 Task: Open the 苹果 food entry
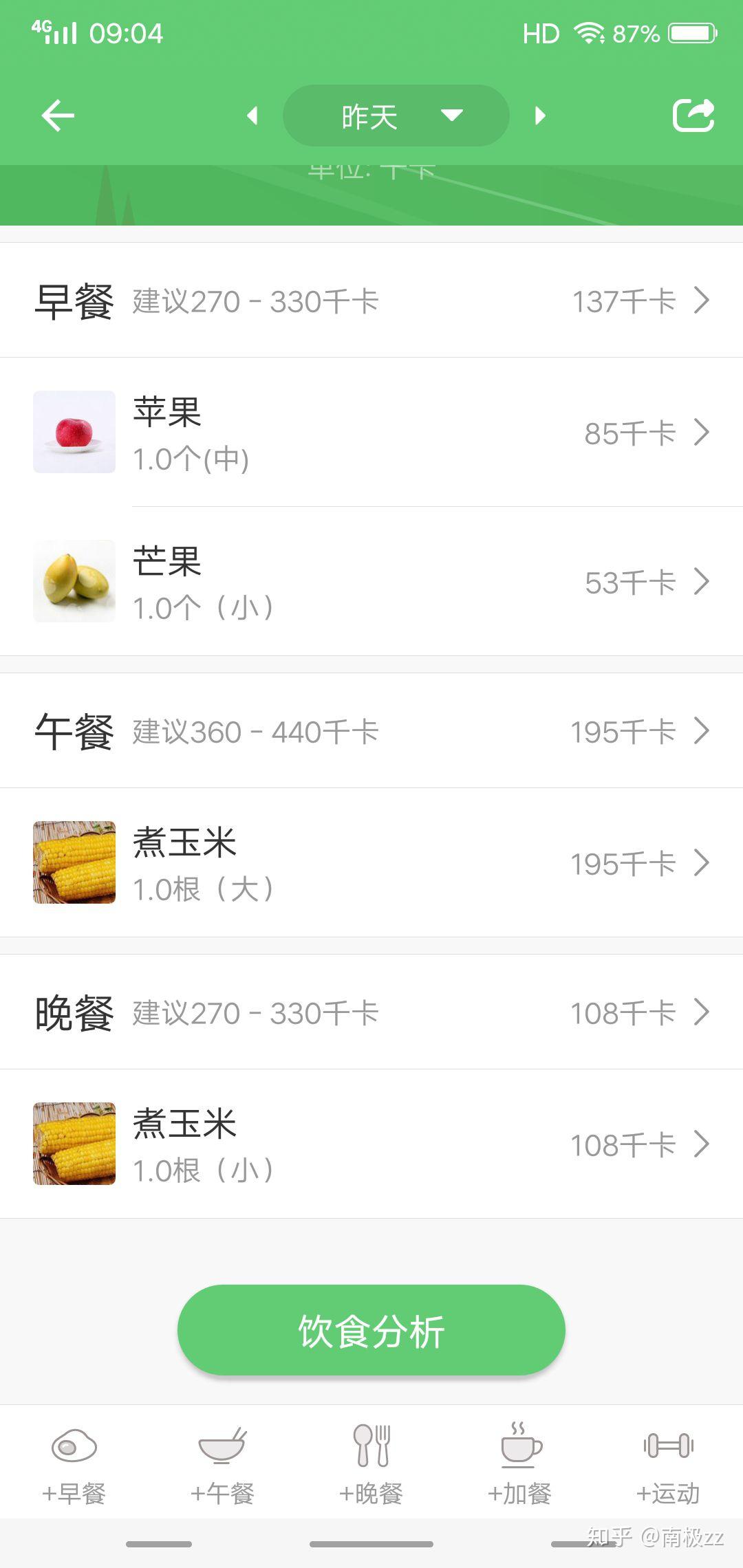pos(371,433)
